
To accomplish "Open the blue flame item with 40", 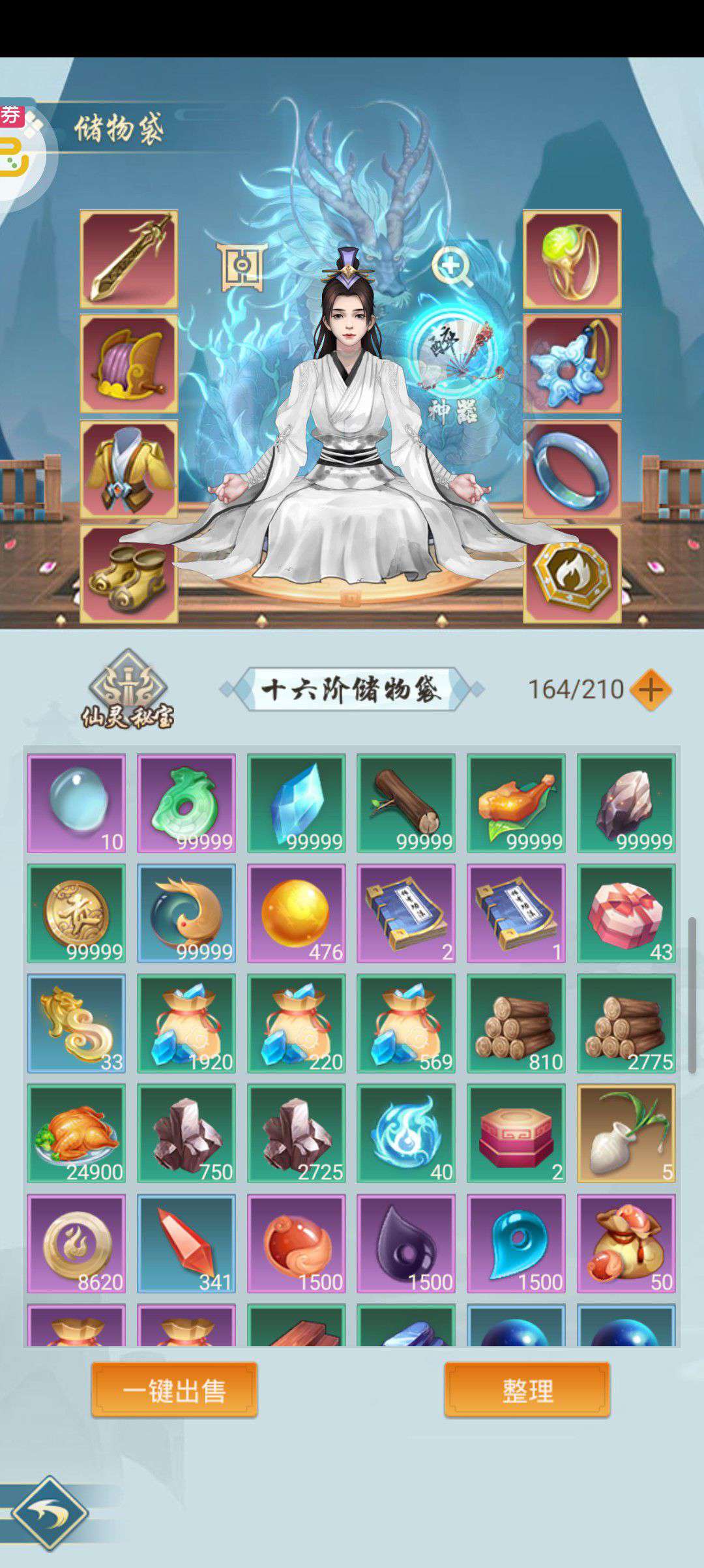I will click(406, 1134).
